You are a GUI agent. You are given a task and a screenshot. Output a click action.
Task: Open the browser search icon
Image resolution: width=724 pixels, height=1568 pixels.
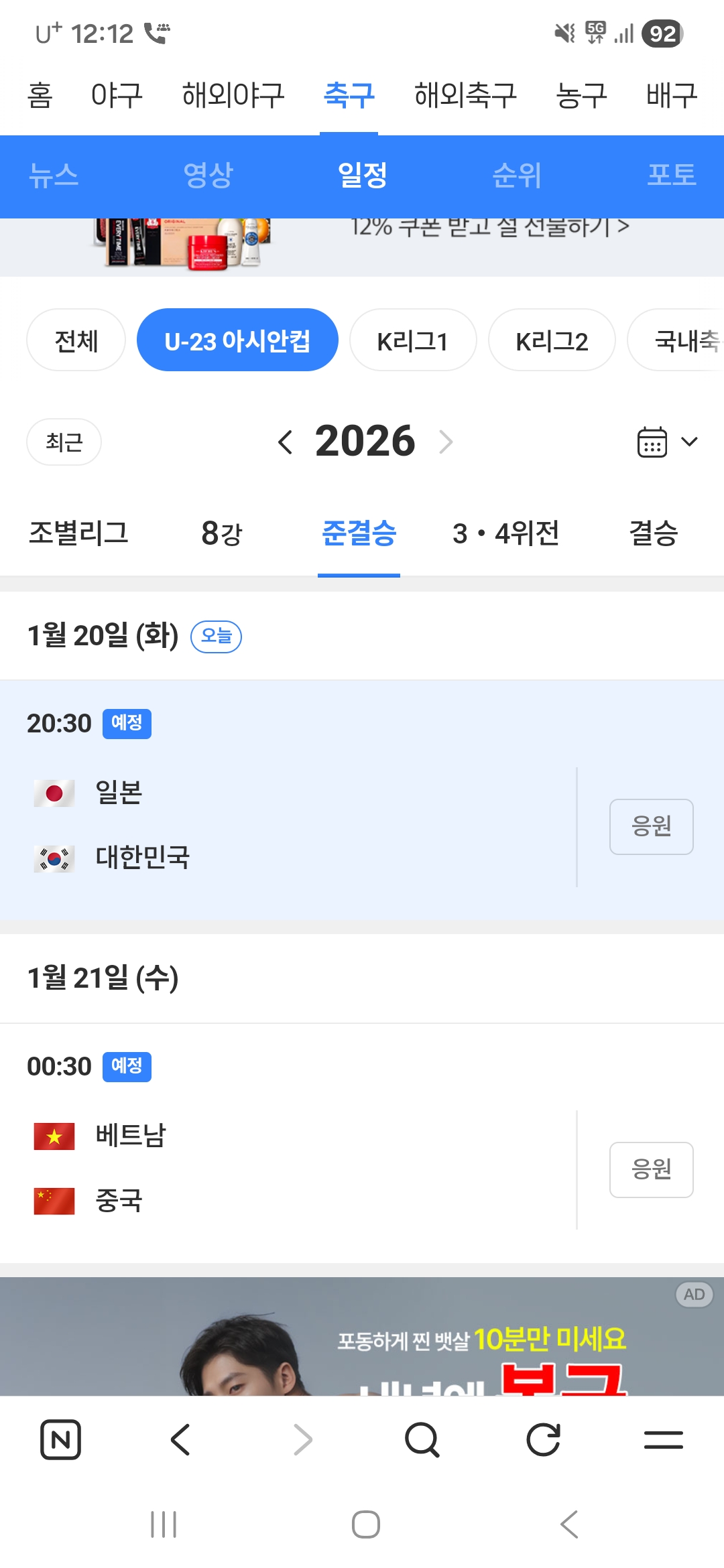click(422, 1439)
